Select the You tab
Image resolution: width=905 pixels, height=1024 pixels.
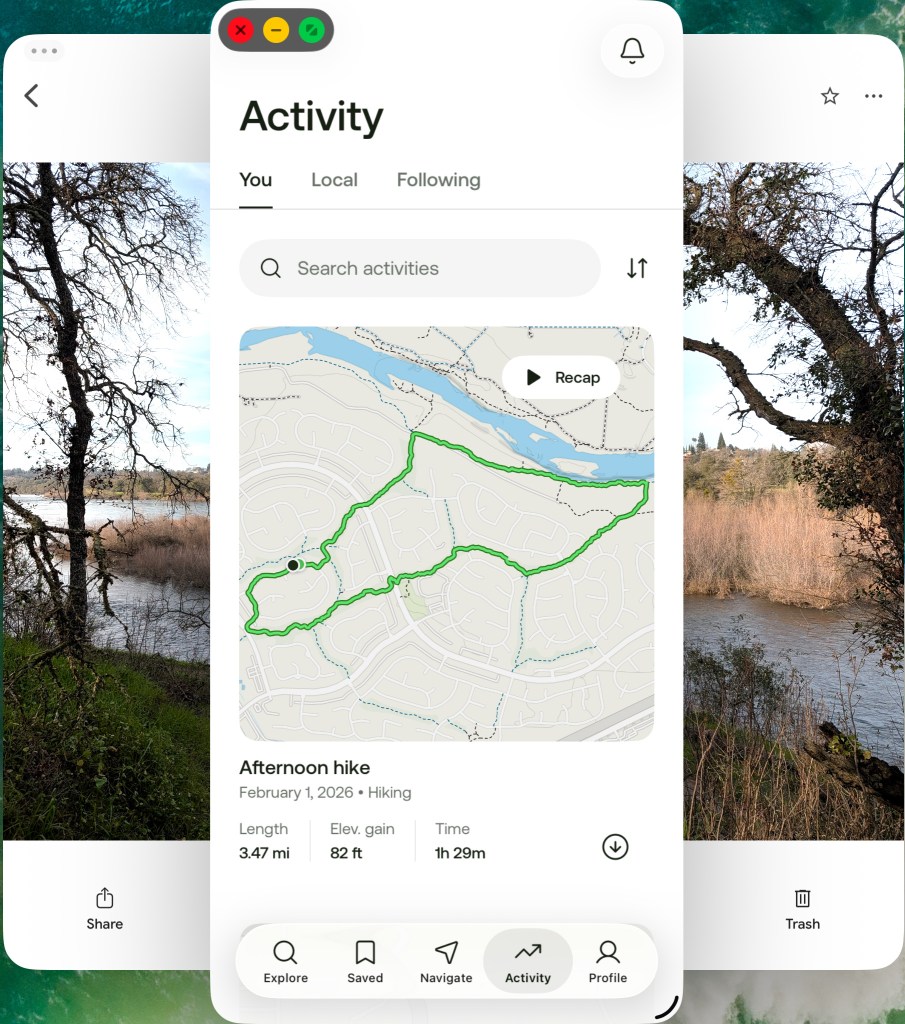pyautogui.click(x=255, y=180)
